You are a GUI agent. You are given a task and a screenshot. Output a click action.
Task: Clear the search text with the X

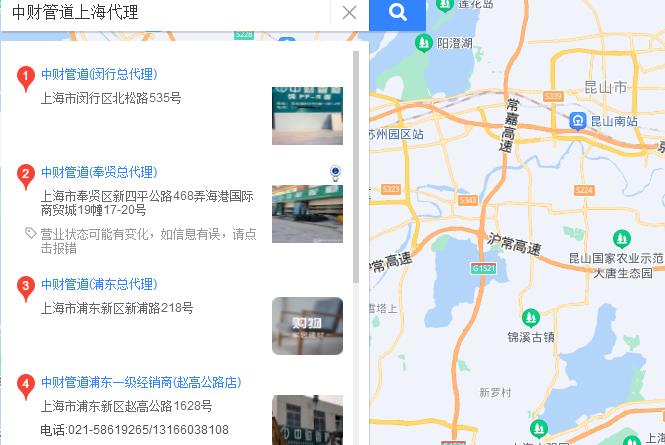click(349, 13)
